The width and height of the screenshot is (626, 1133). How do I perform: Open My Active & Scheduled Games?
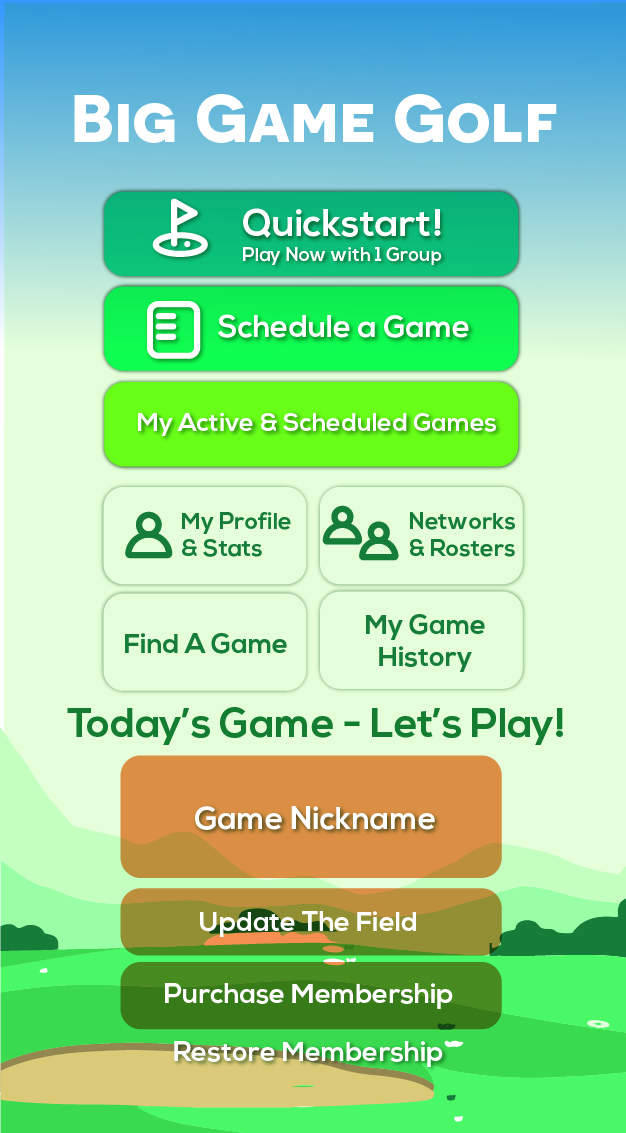(311, 423)
